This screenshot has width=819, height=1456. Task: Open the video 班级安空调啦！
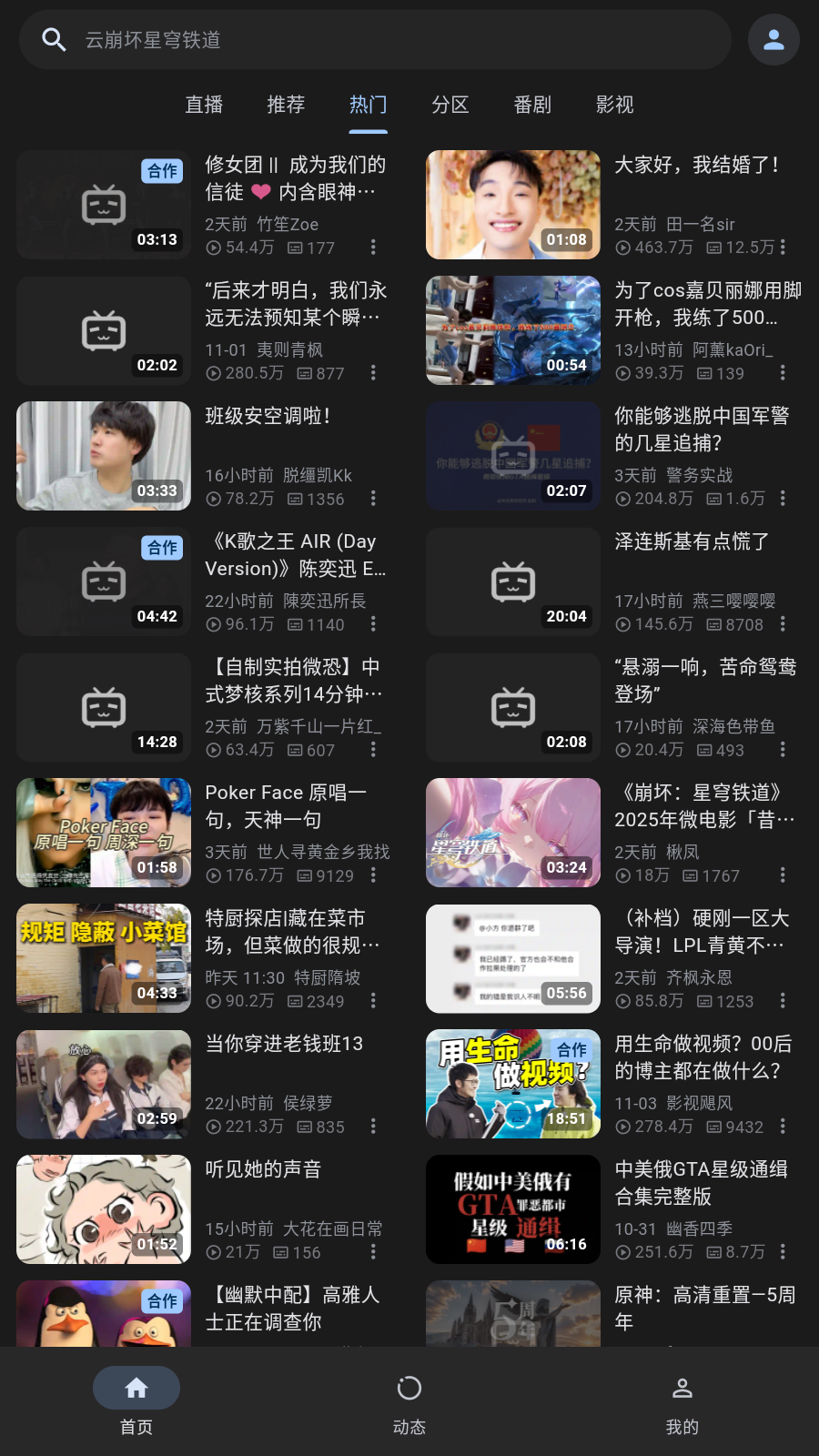104,456
